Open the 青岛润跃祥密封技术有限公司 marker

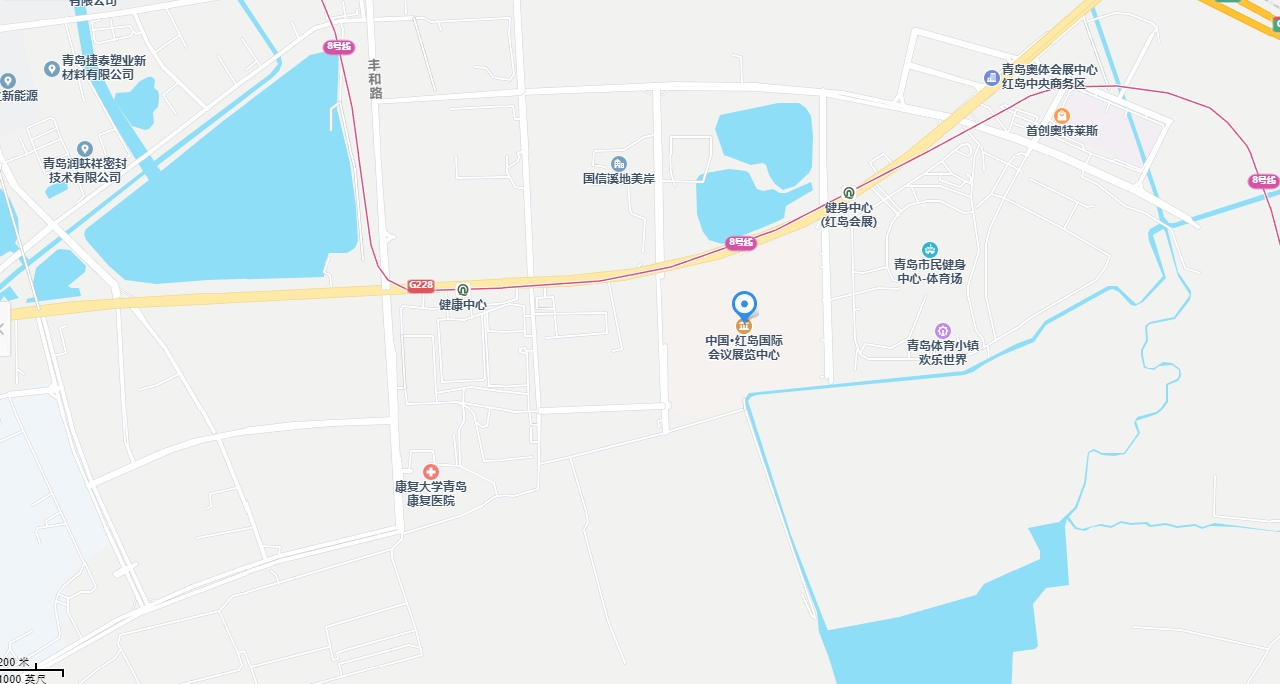[85, 149]
